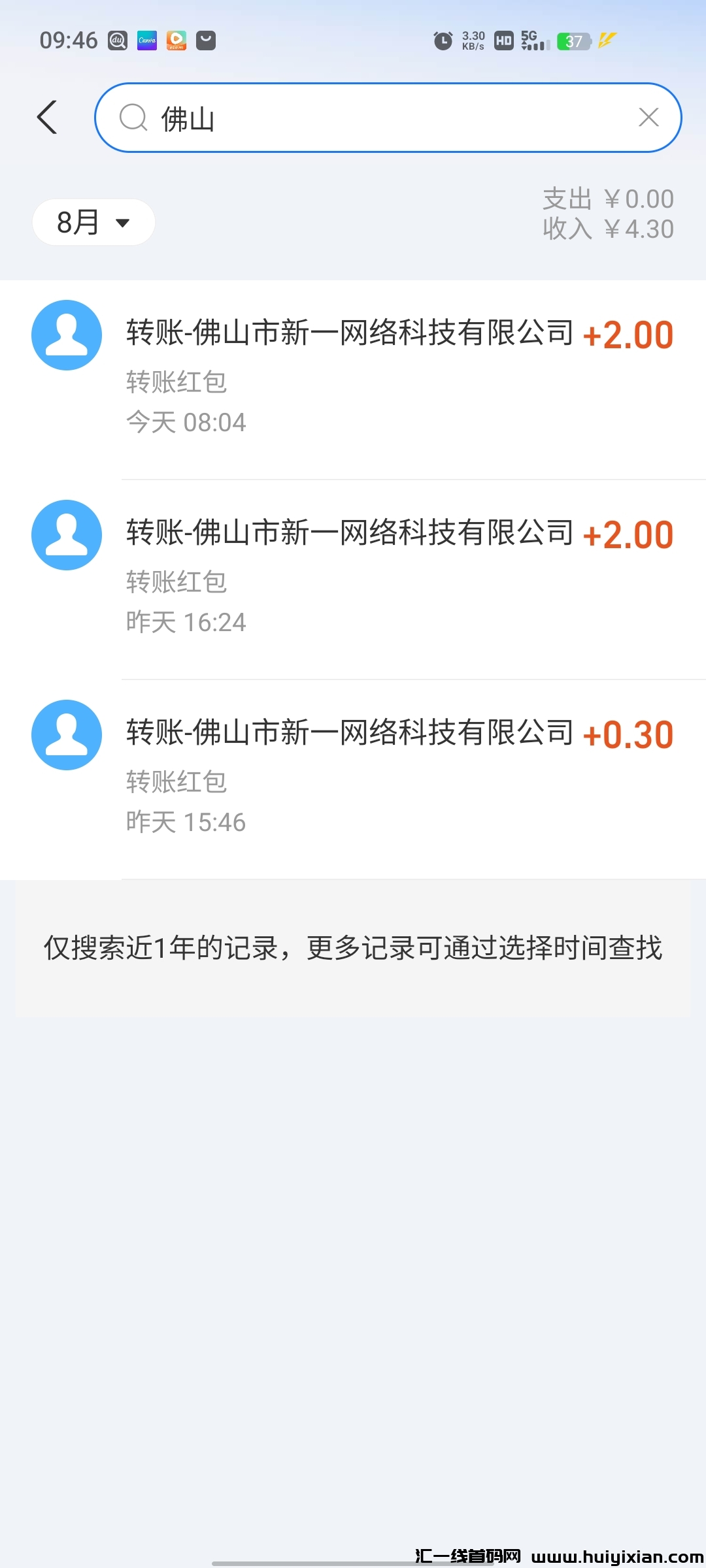Tap the 5G network indicator
706x1568 pixels.
tap(531, 40)
